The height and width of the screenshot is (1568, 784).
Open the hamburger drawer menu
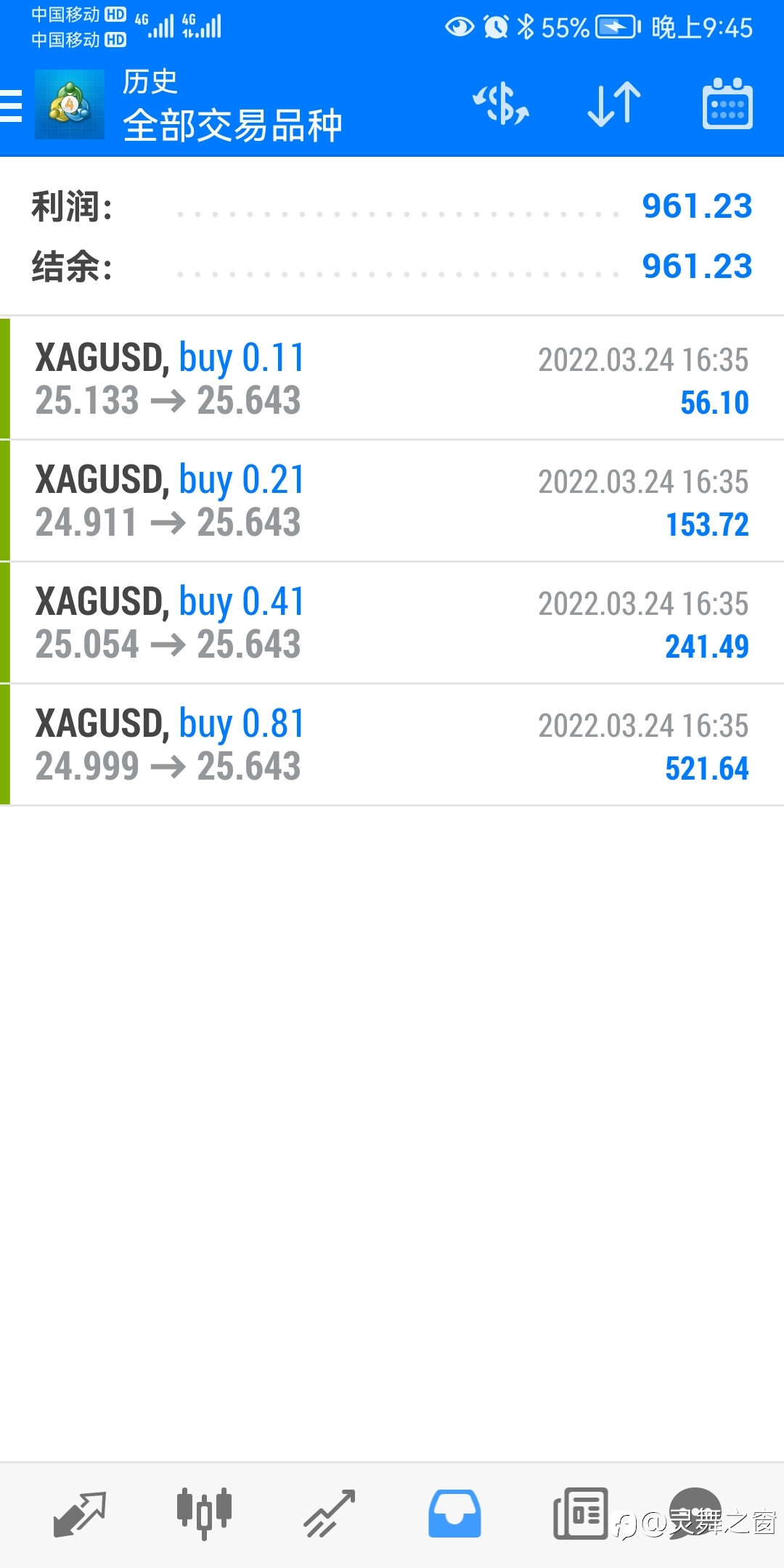(x=11, y=106)
